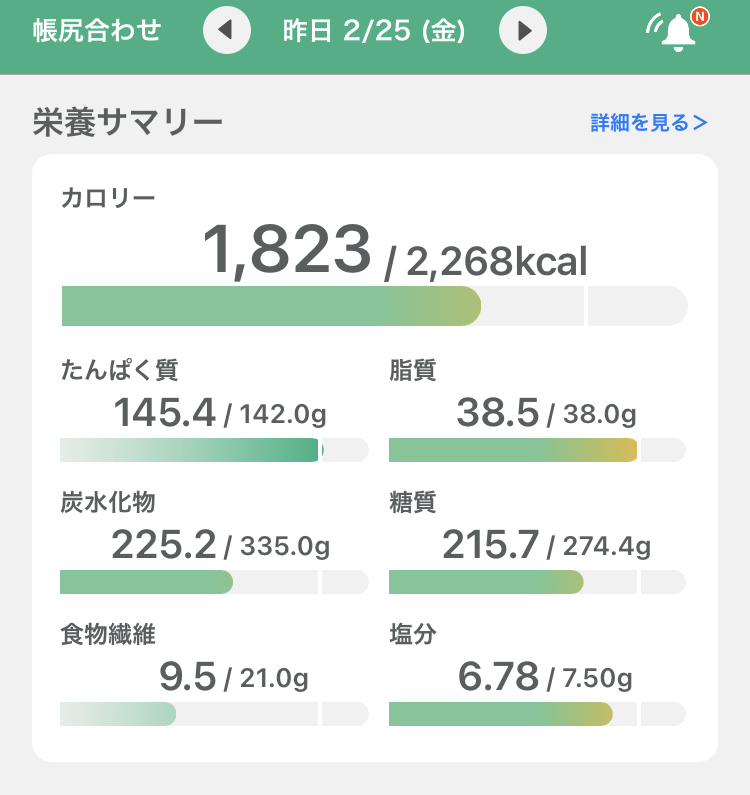Go to the previous day

coord(226,30)
